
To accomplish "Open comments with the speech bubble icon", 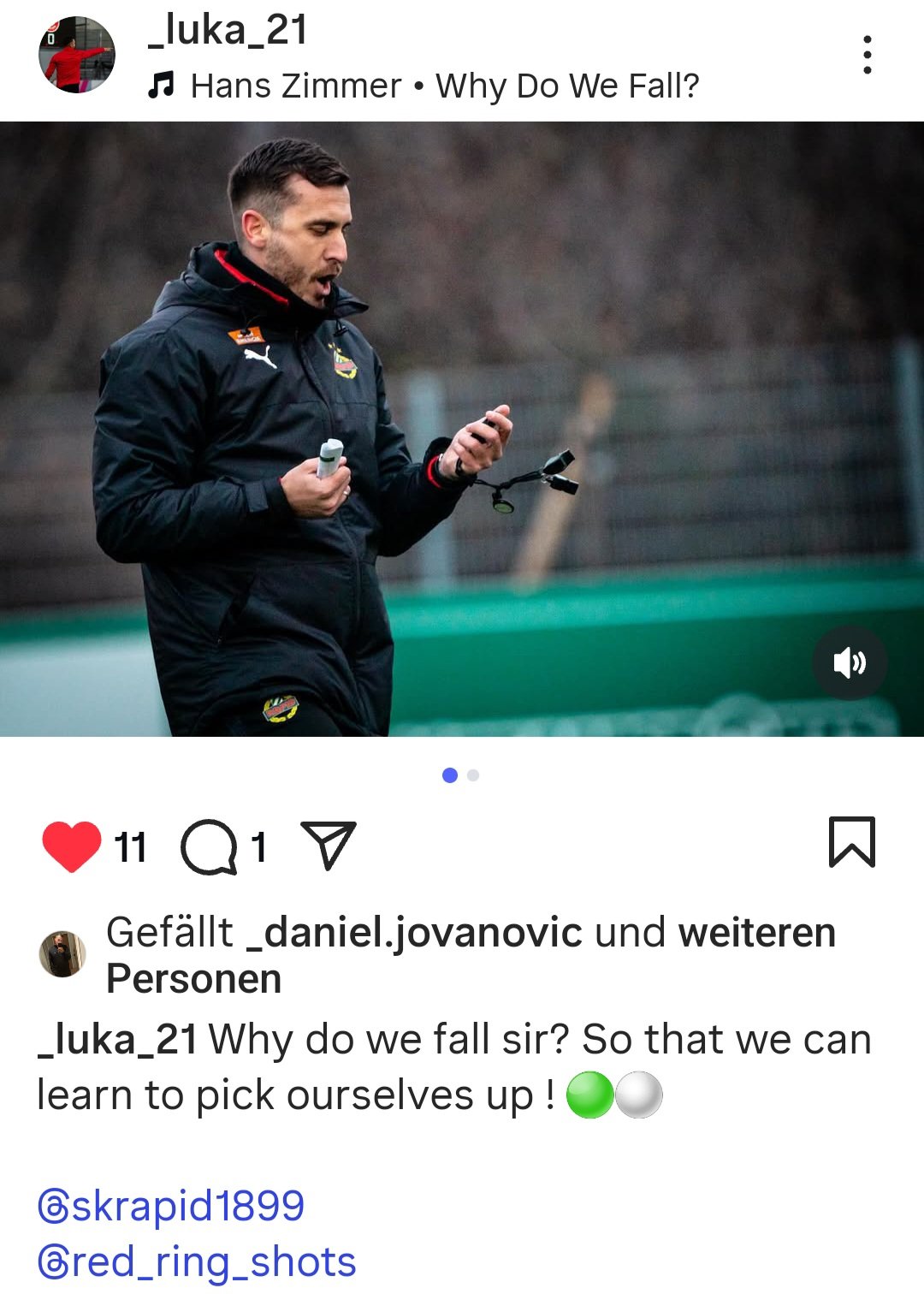I will coord(209,847).
